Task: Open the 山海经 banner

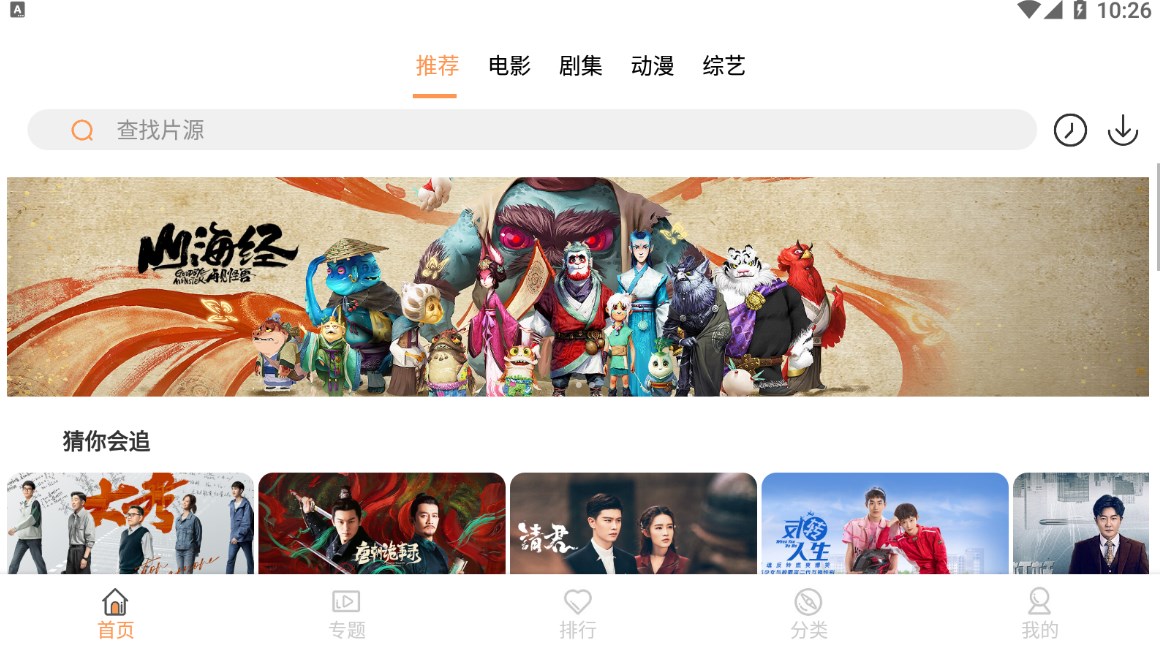Action: 577,286
